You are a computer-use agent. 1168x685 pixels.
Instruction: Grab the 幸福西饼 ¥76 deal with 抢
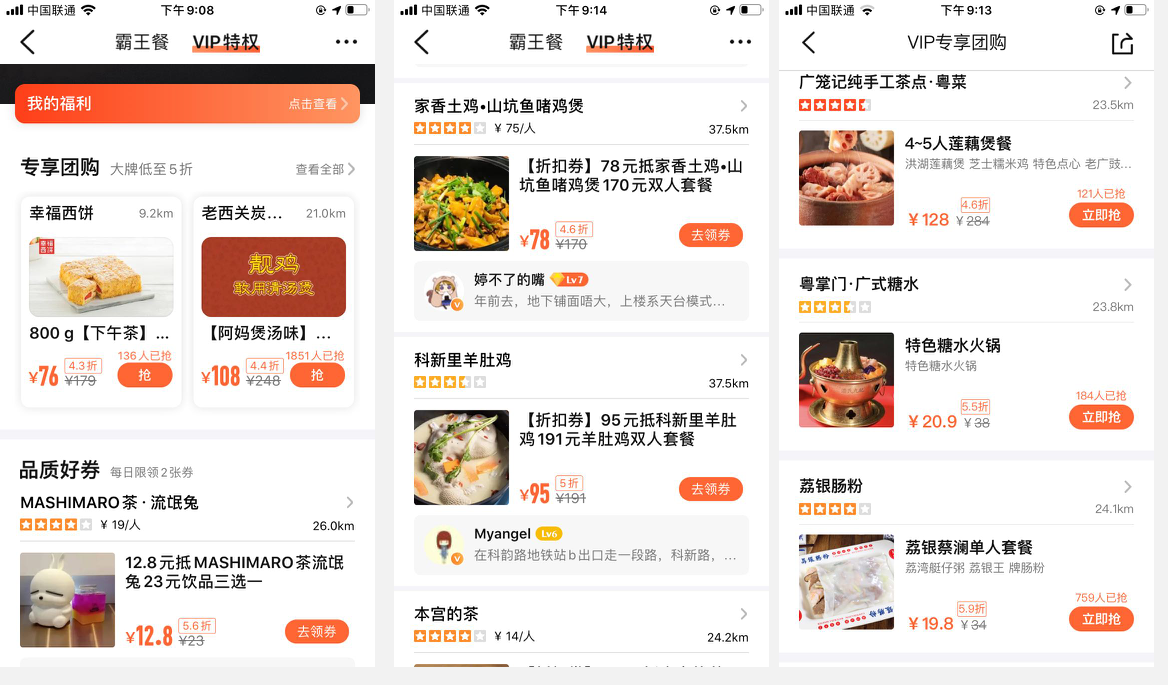[x=145, y=375]
